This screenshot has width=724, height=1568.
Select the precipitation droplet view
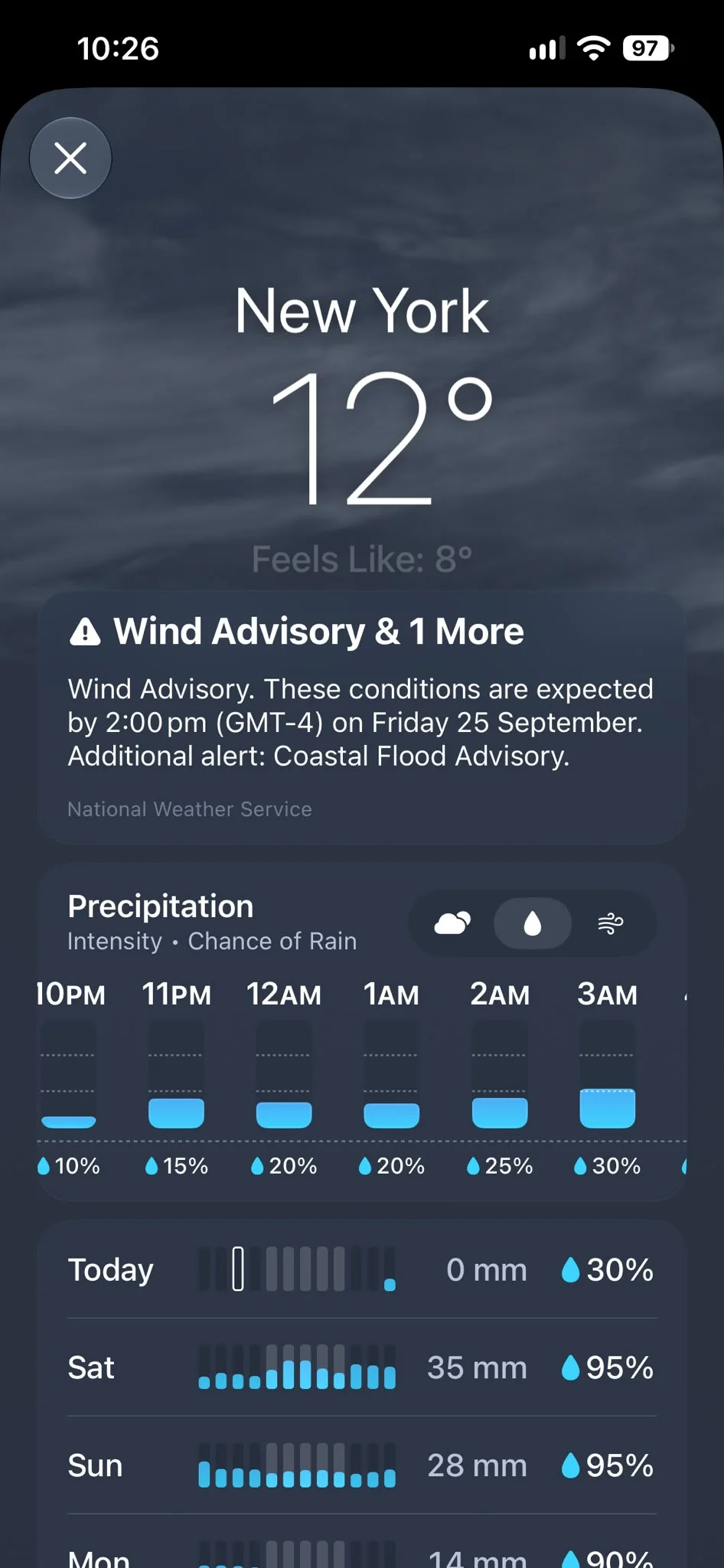[x=533, y=923]
